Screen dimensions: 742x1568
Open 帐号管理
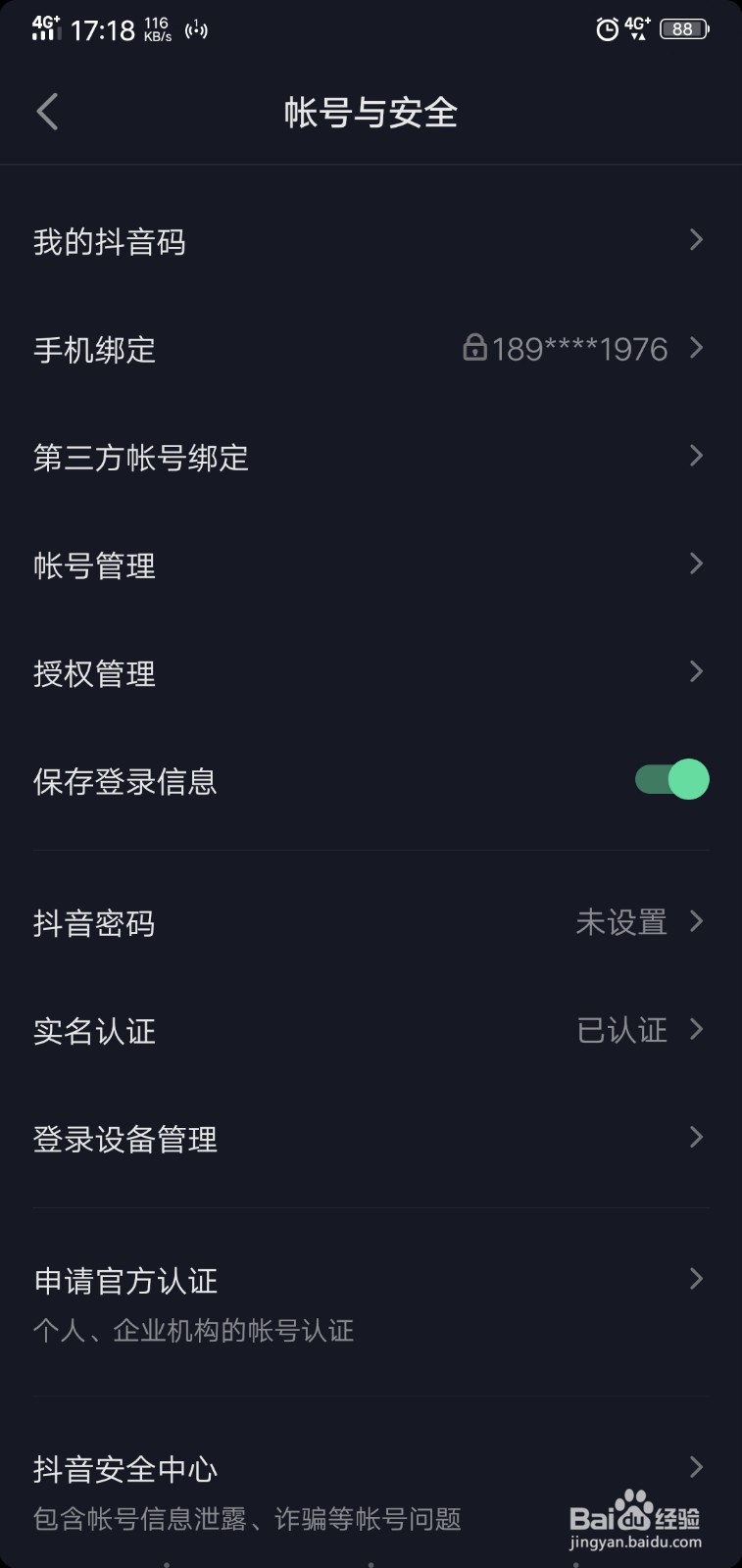point(371,564)
